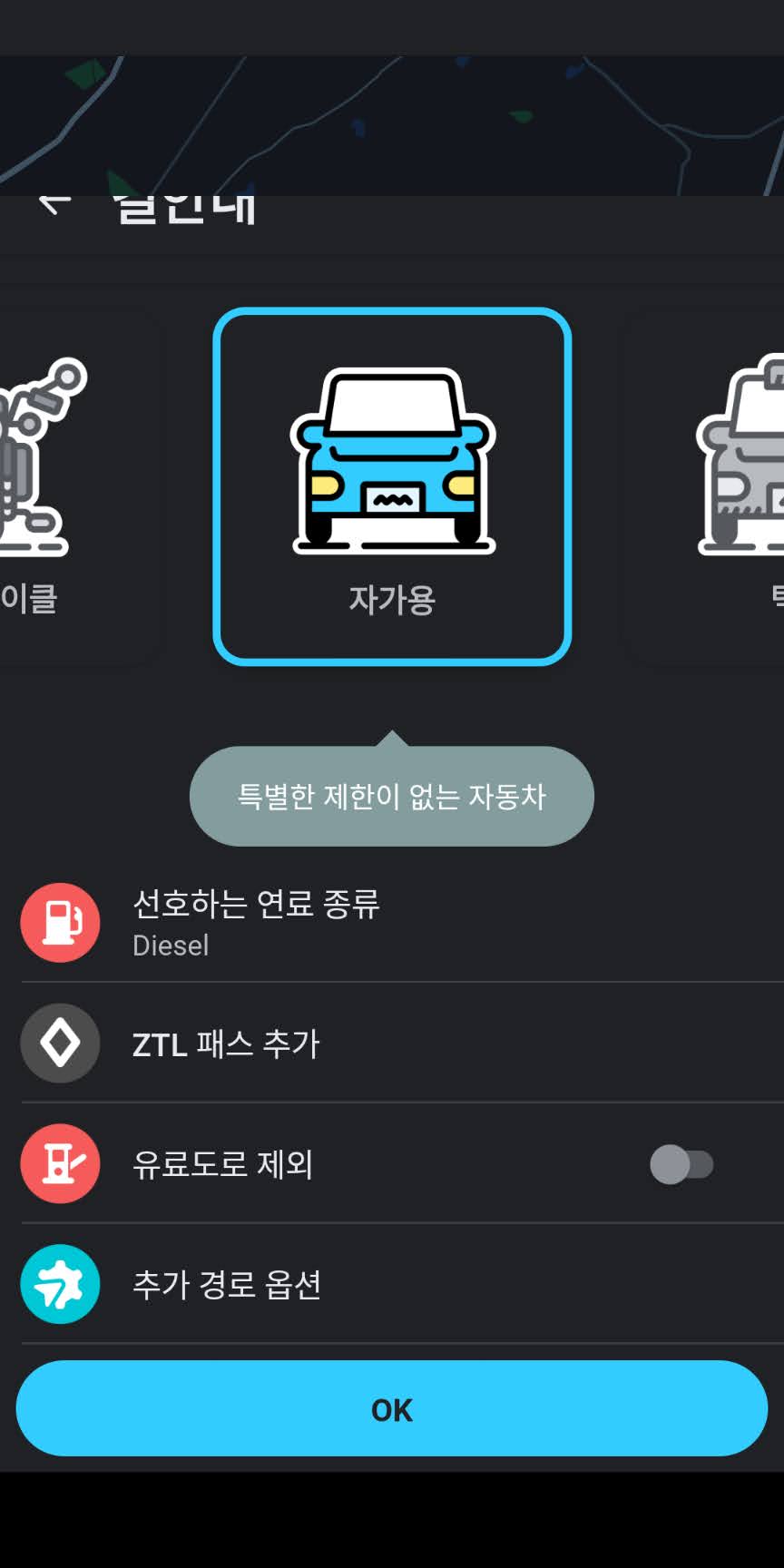Expand the 선호하는 연료 종류 options
Viewport: 784px width, 1568px height.
(259, 906)
